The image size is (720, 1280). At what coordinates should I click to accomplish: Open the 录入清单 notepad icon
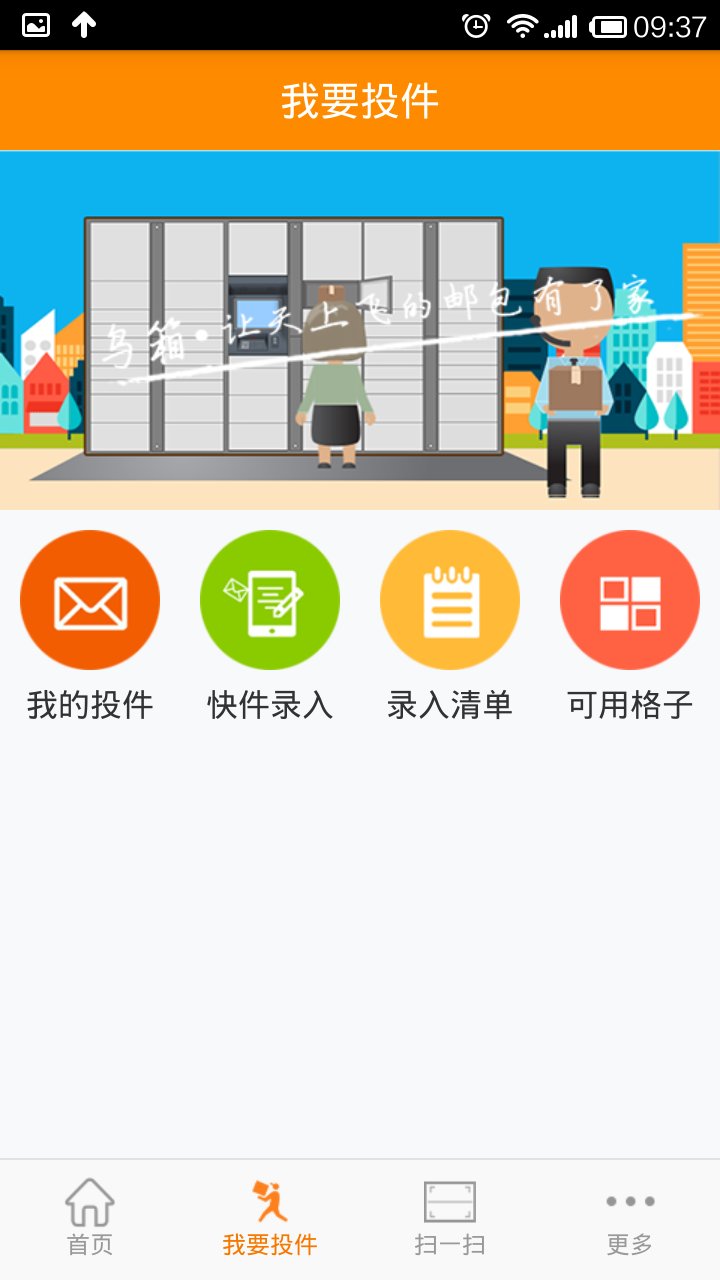450,598
